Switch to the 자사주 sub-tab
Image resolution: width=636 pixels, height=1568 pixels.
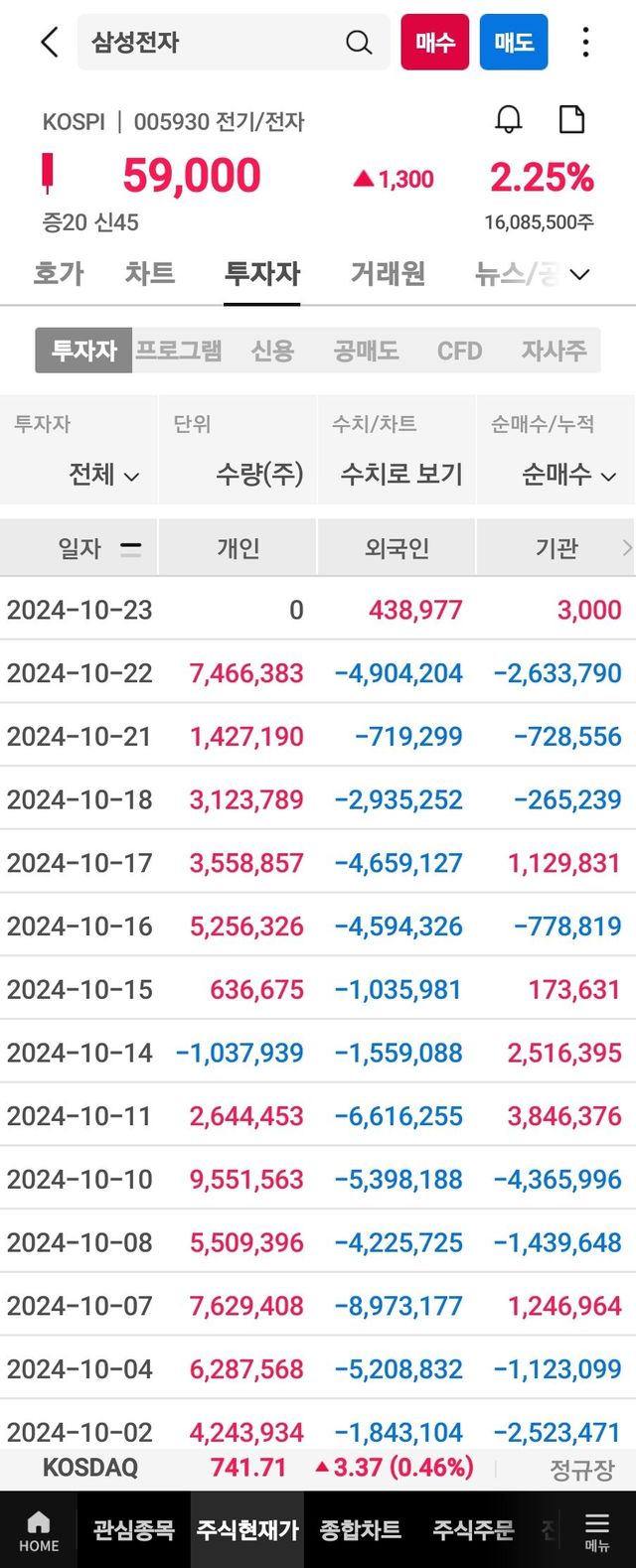(x=554, y=351)
